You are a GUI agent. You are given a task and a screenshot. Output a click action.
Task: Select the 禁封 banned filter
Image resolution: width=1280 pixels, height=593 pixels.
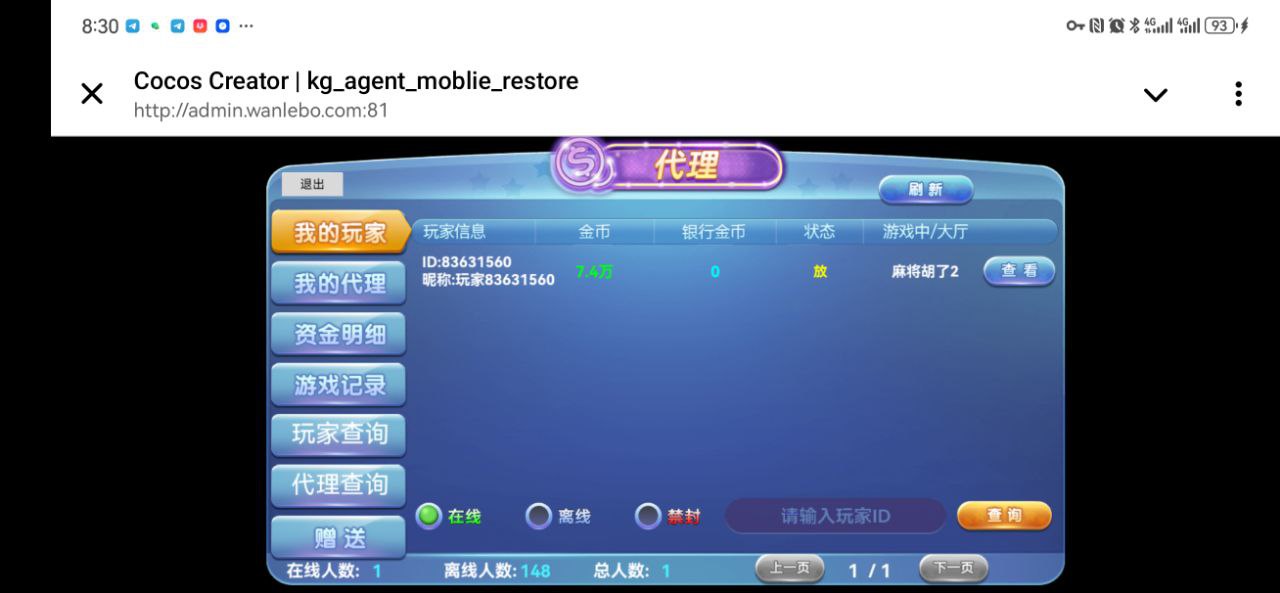coord(650,516)
